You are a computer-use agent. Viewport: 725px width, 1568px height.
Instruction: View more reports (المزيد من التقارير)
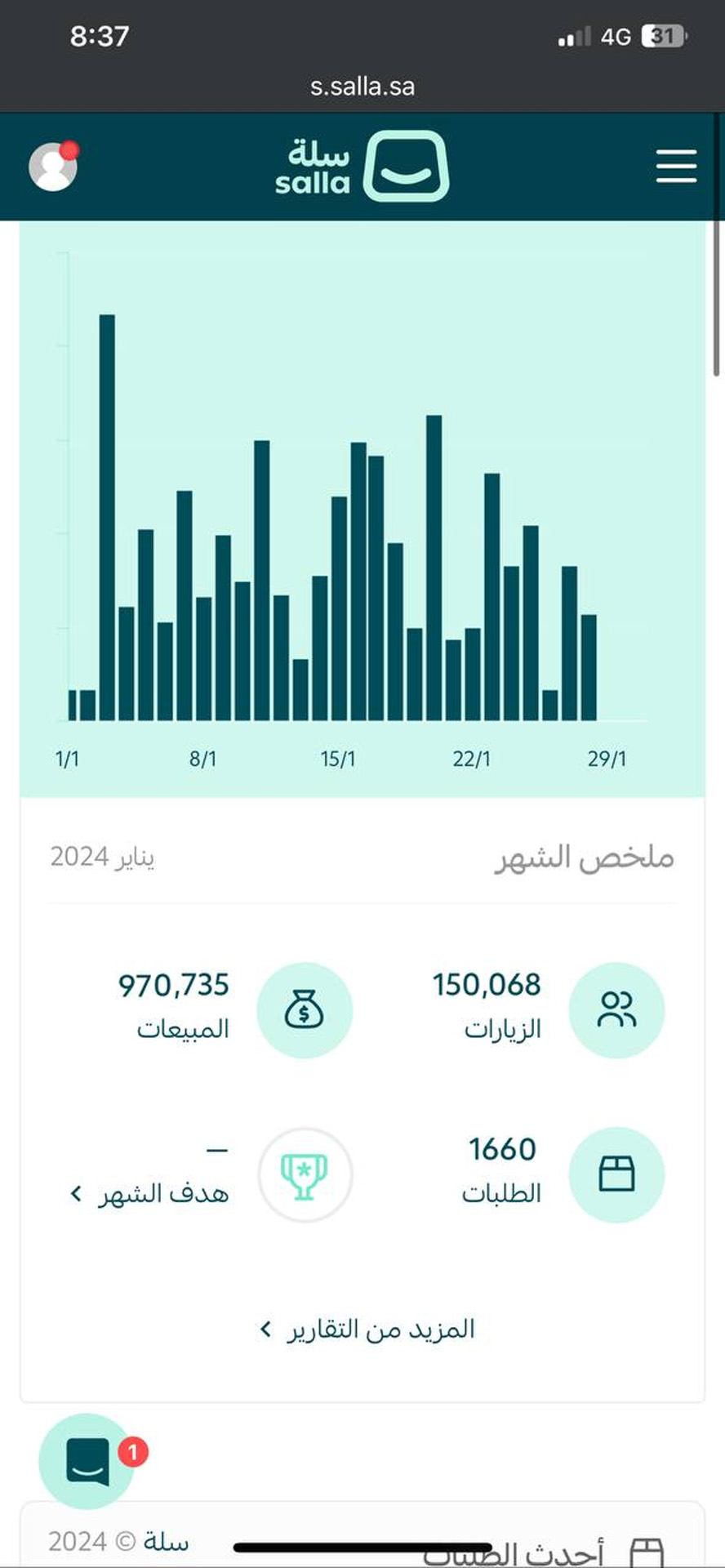click(x=367, y=1329)
